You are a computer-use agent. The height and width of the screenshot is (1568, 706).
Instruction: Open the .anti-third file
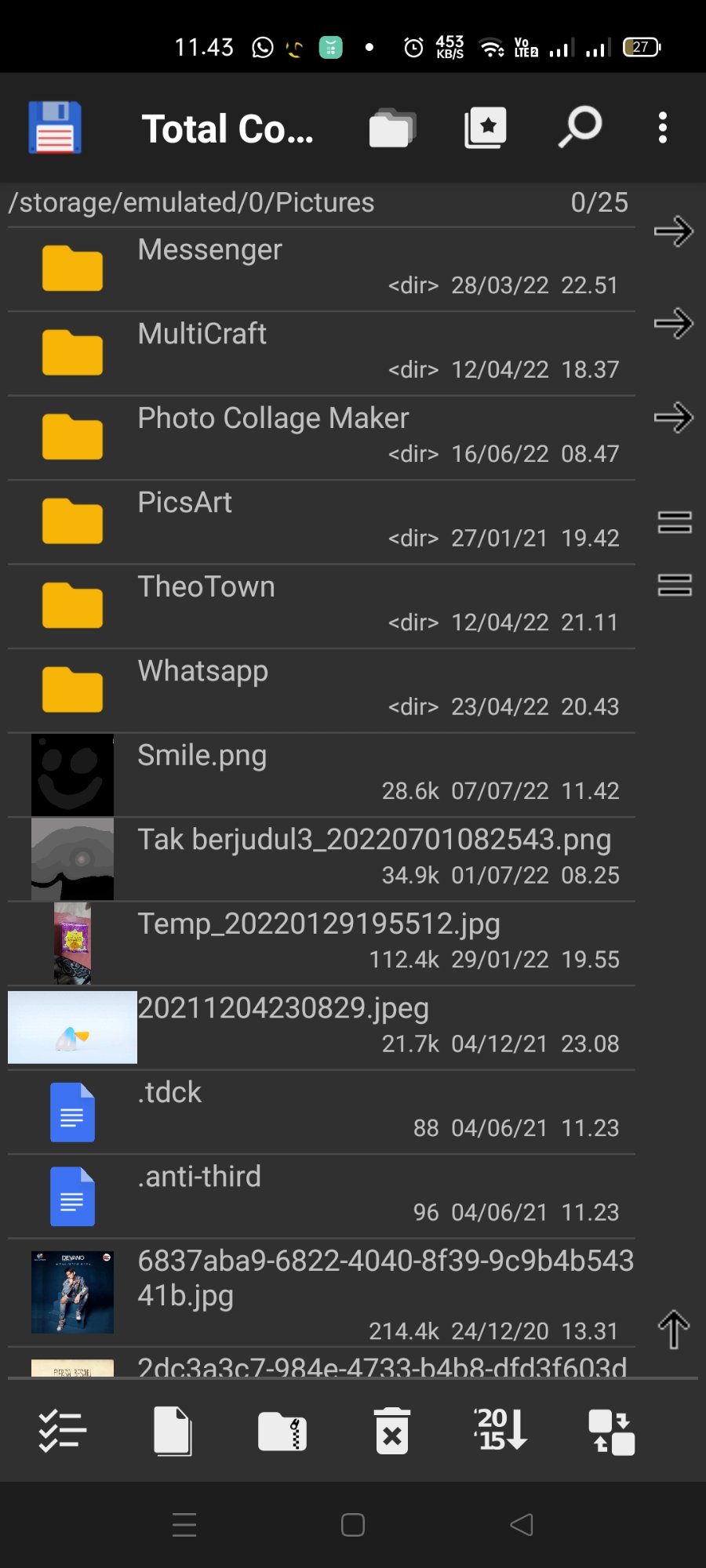point(322,1196)
